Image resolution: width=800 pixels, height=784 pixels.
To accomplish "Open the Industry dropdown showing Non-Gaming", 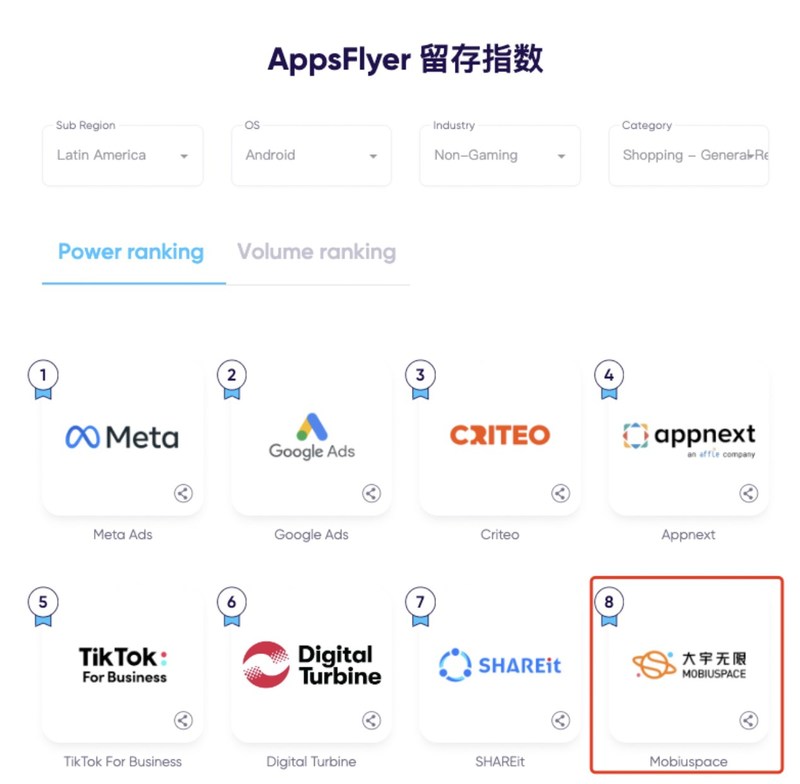I will pos(499,155).
